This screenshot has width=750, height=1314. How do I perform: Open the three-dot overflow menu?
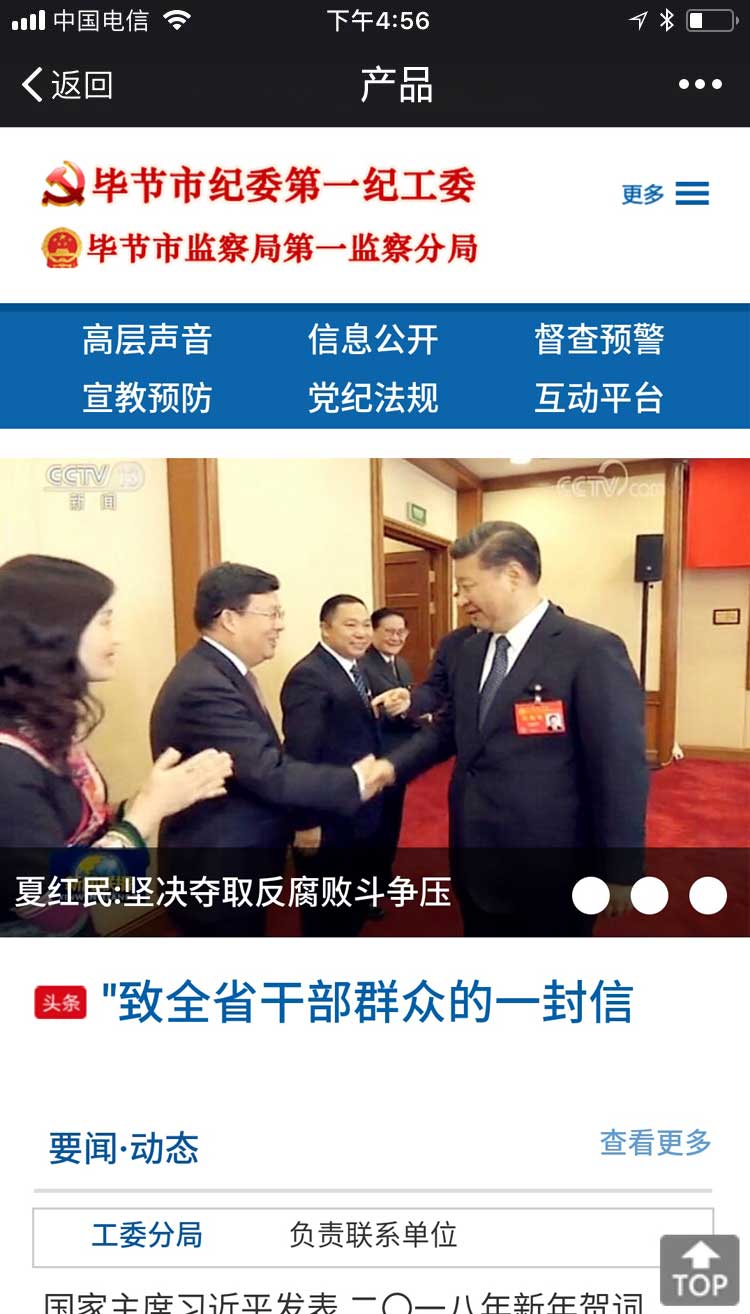700,85
